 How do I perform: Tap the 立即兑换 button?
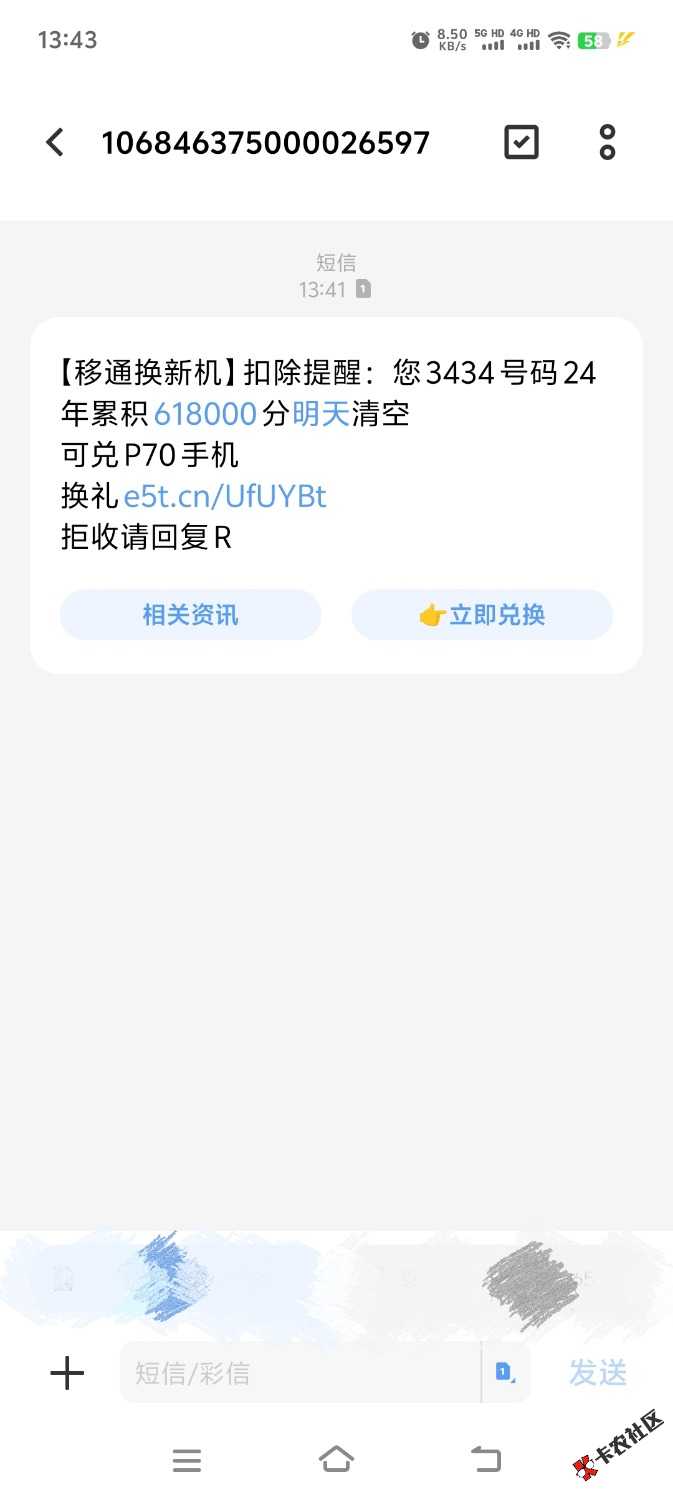click(x=482, y=615)
